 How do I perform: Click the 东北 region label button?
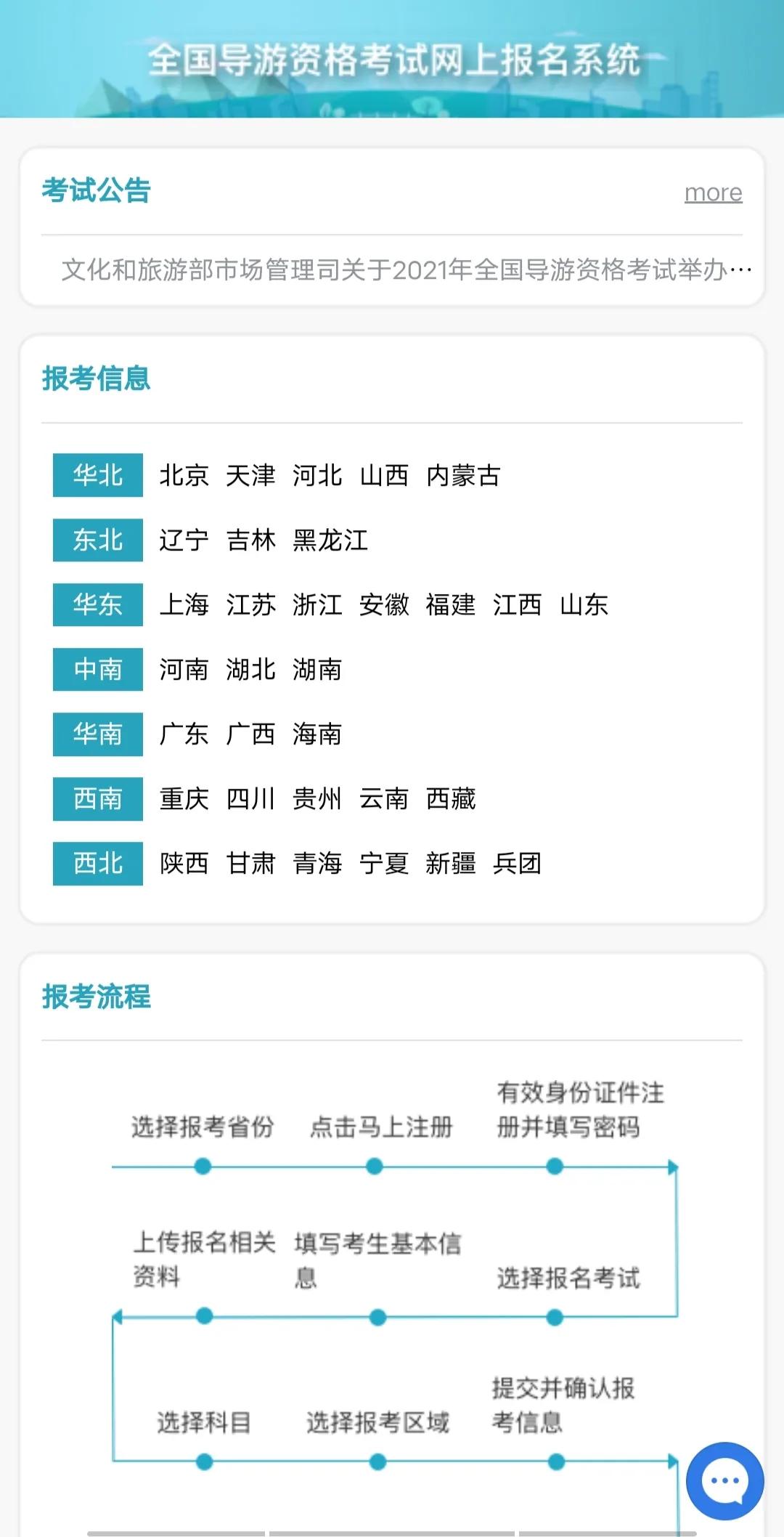click(x=97, y=540)
